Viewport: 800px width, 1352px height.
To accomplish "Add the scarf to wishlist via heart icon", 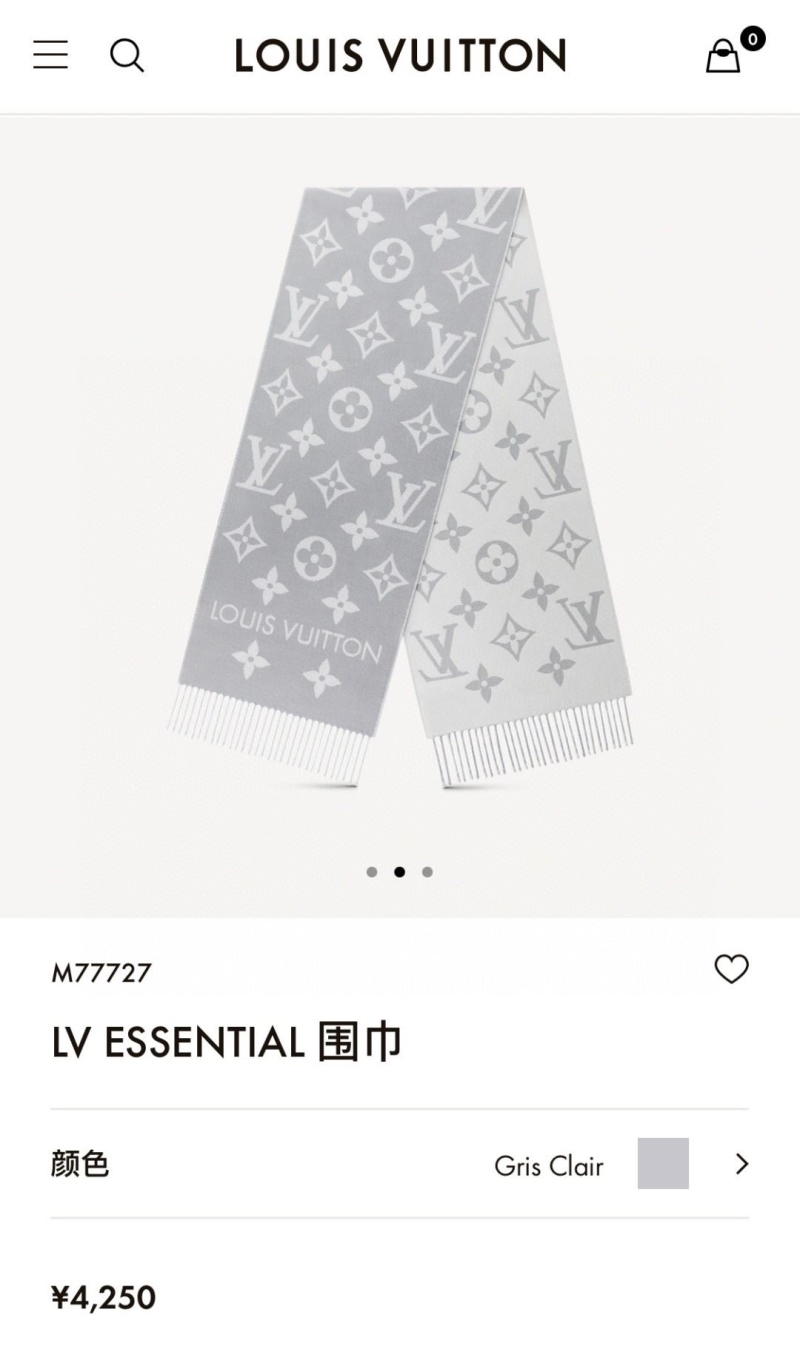I will click(x=733, y=969).
